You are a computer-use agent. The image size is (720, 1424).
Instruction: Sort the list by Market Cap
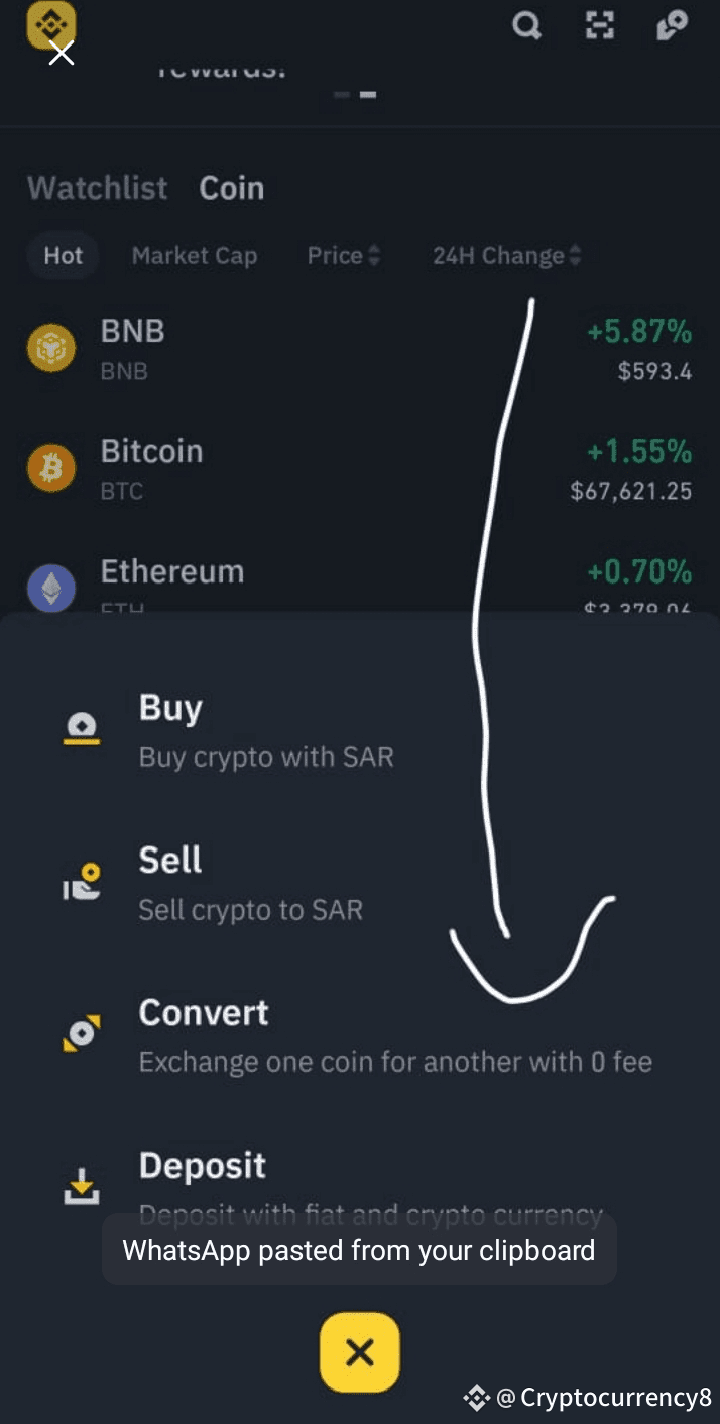coord(194,255)
